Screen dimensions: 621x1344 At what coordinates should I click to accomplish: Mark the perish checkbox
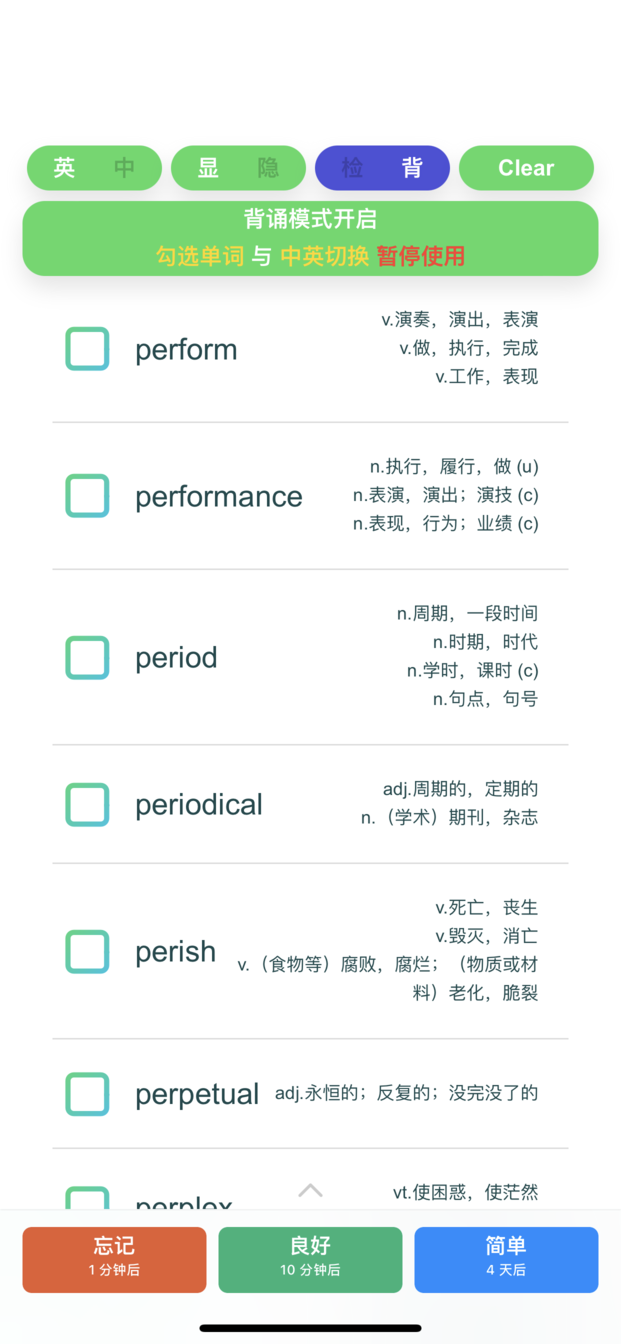88,951
